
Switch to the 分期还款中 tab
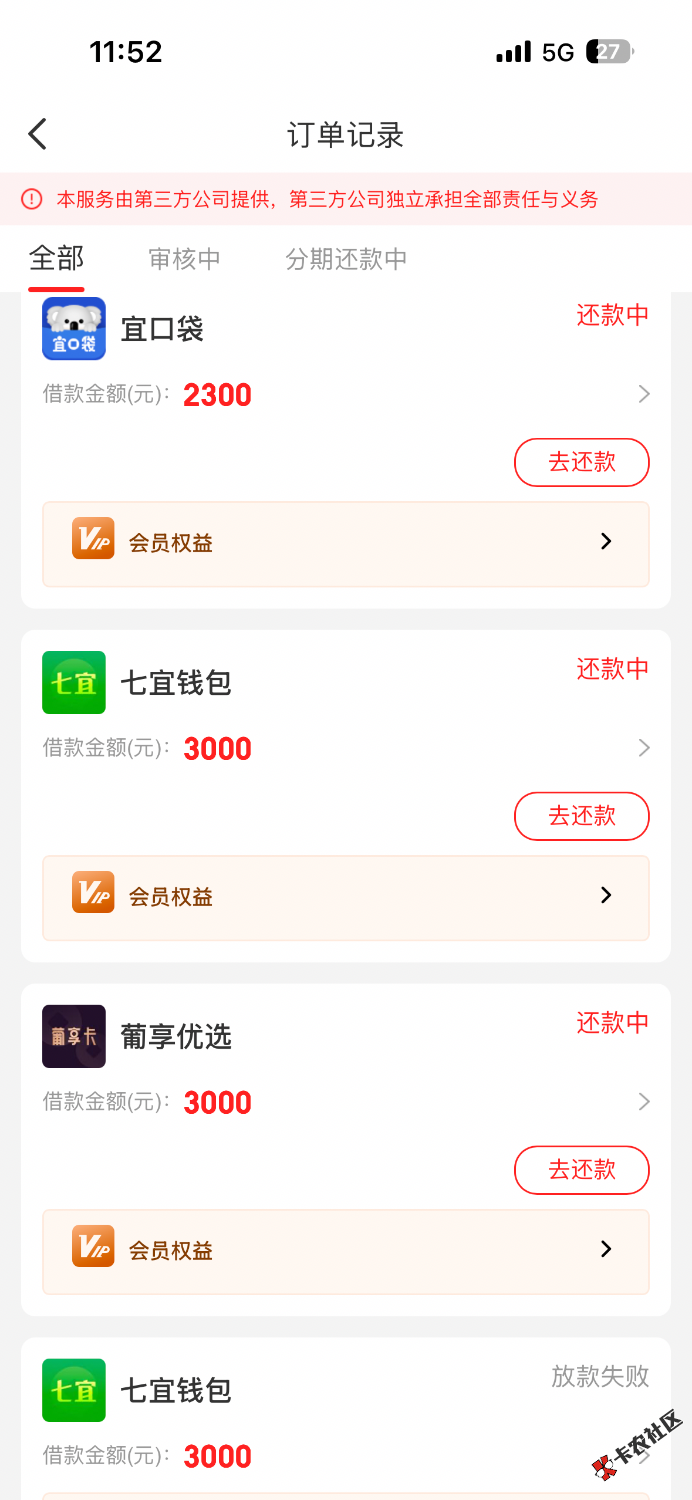coord(346,259)
